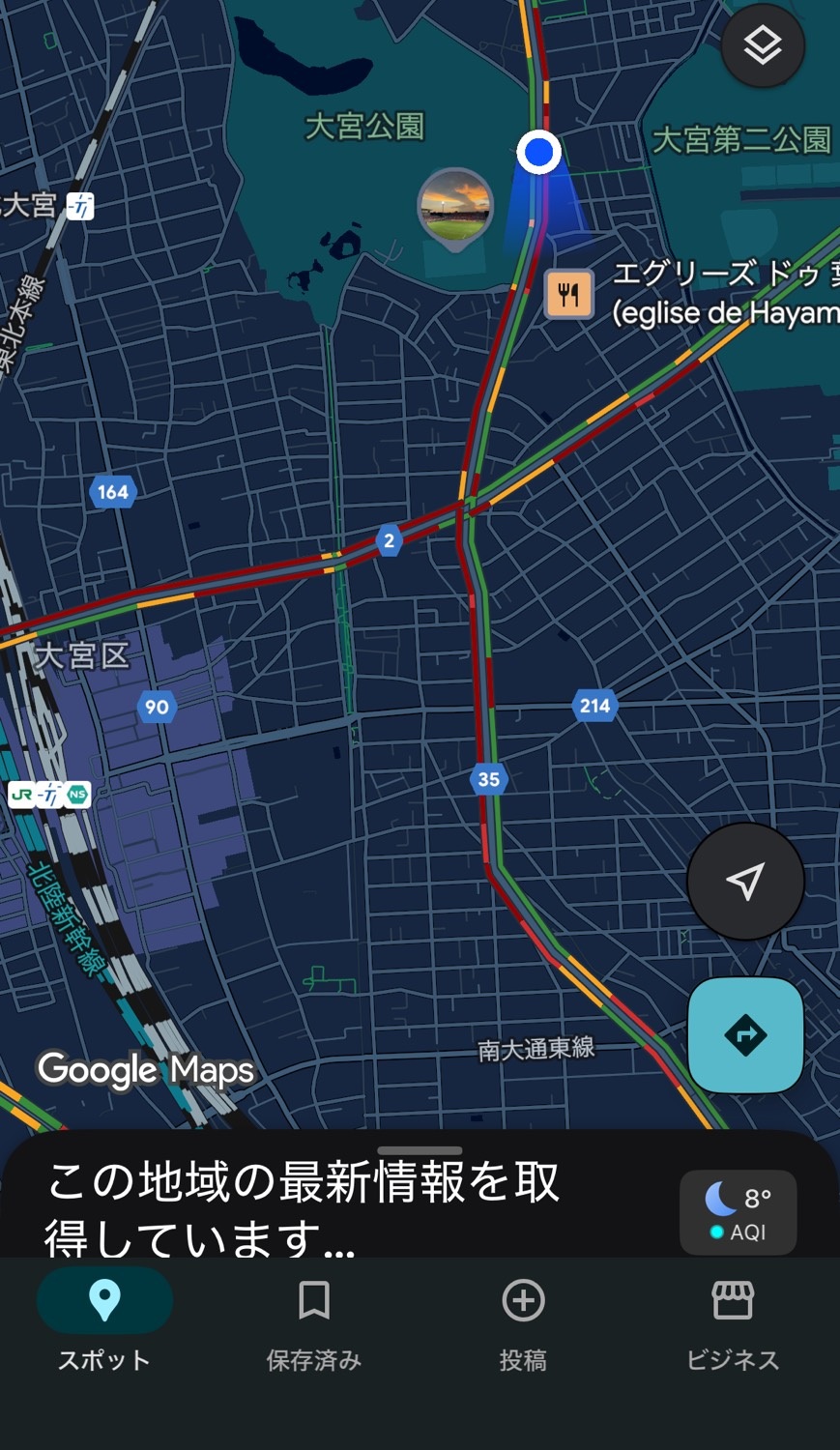Select the 大宮 station icon
Viewport: 840px width, 1450px height.
pos(80,206)
